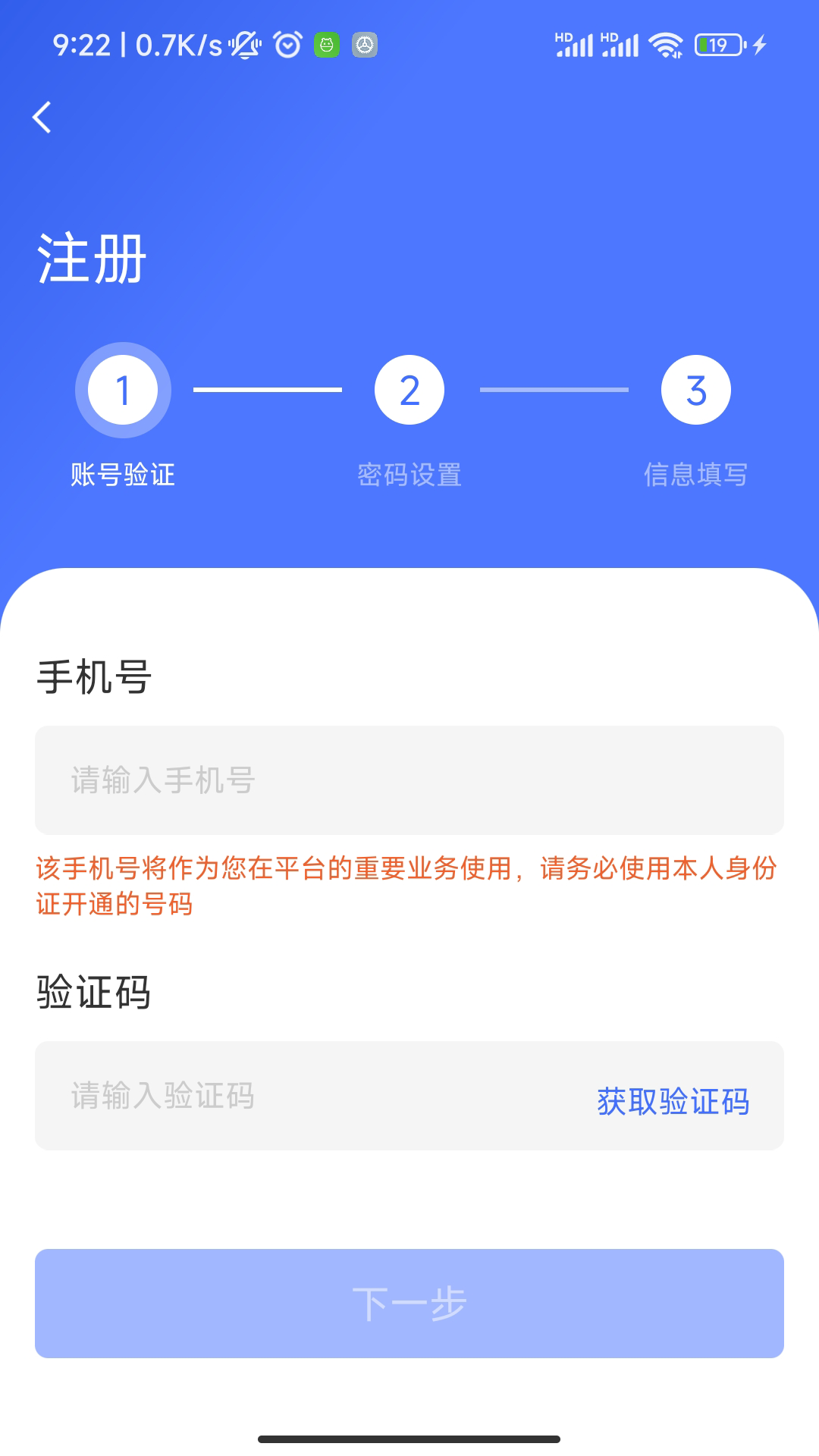Tap the Wi-Fi icon in the status bar
The width and height of the screenshot is (819, 1456).
click(x=666, y=45)
